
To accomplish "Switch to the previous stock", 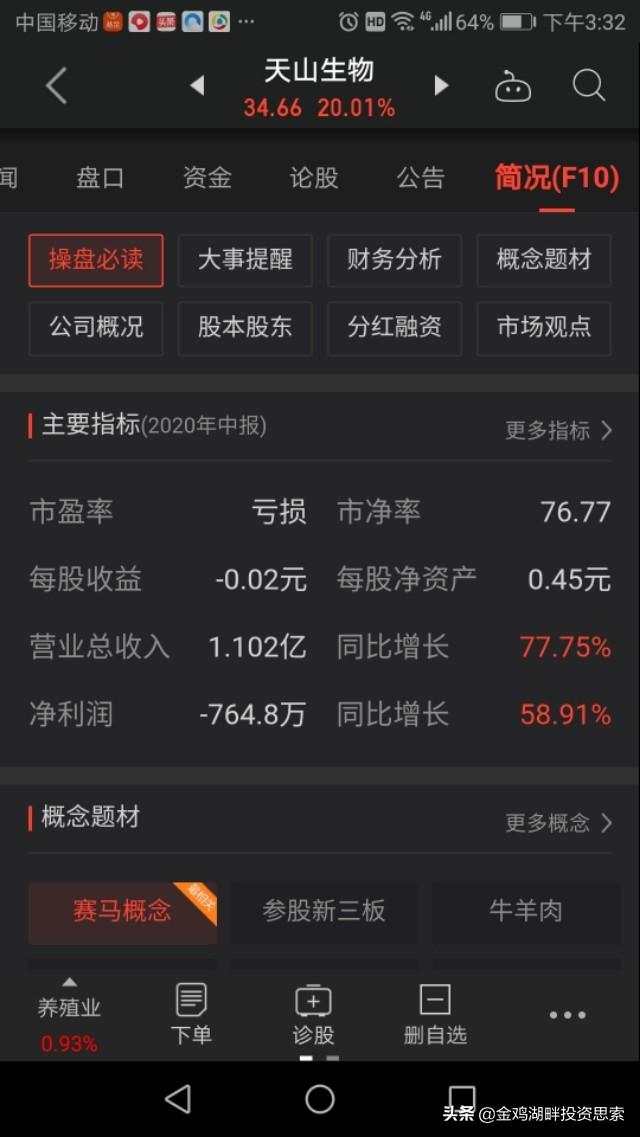I will pos(197,86).
